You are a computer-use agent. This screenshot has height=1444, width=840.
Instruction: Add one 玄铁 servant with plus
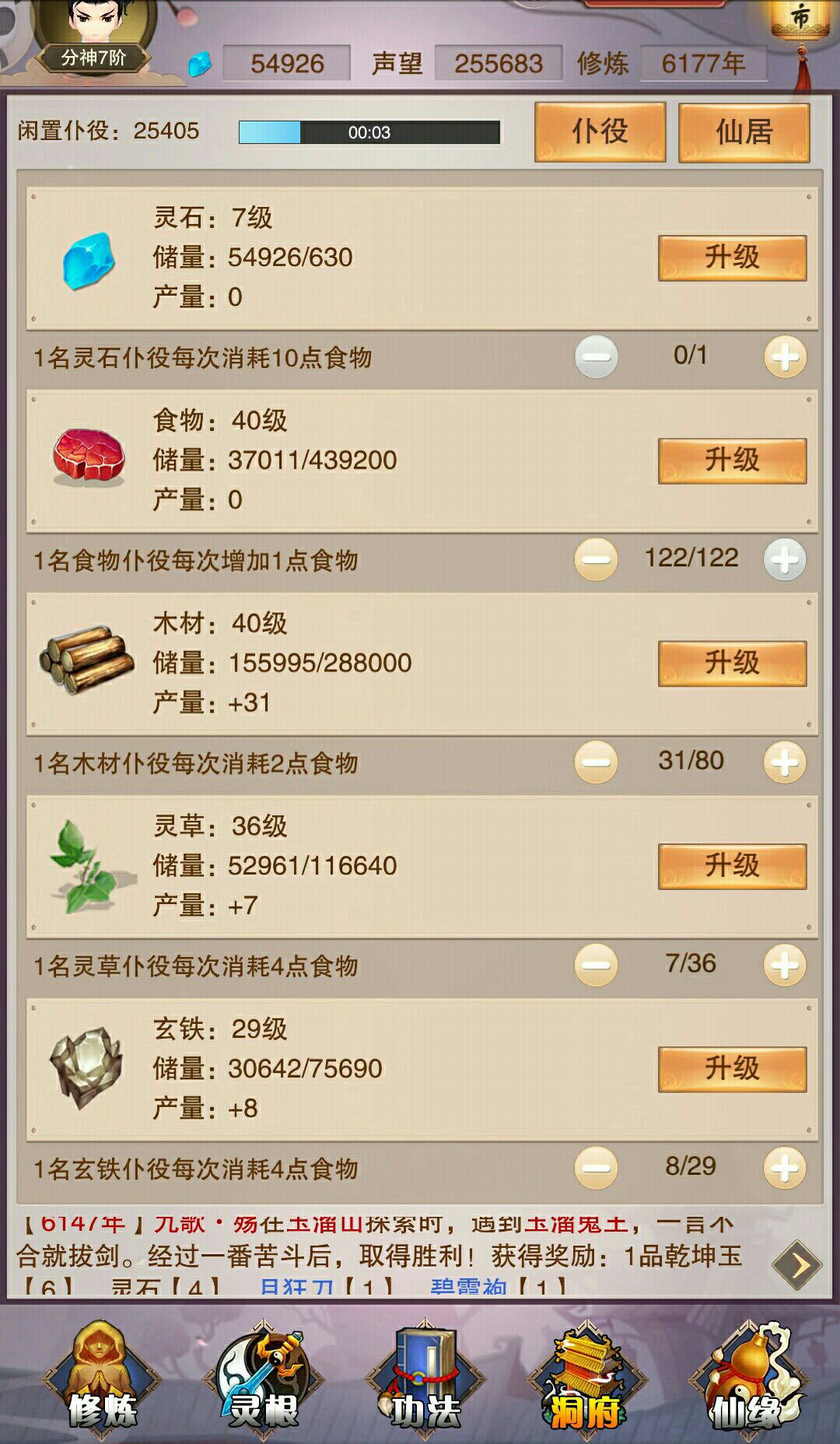(785, 1168)
